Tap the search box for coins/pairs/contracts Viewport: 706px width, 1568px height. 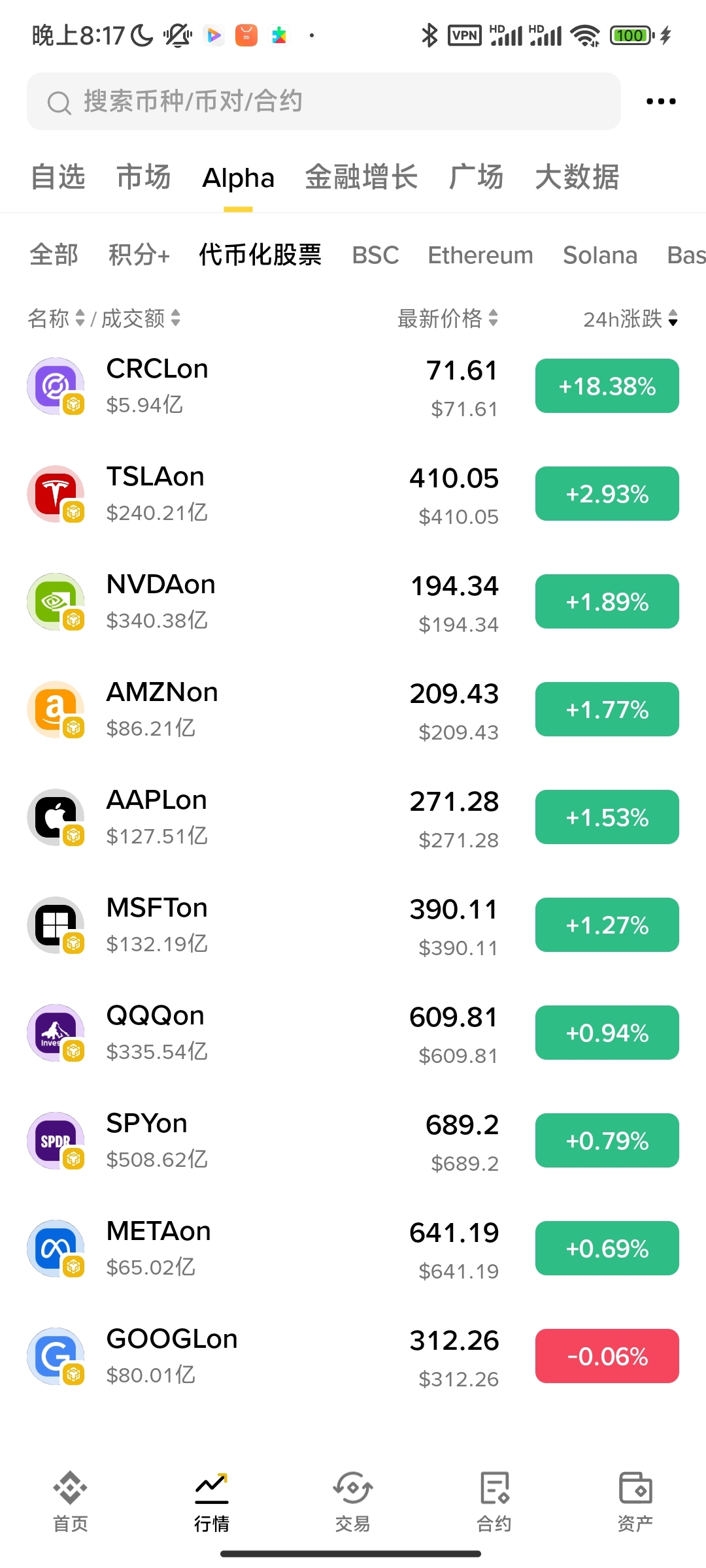pos(324,101)
